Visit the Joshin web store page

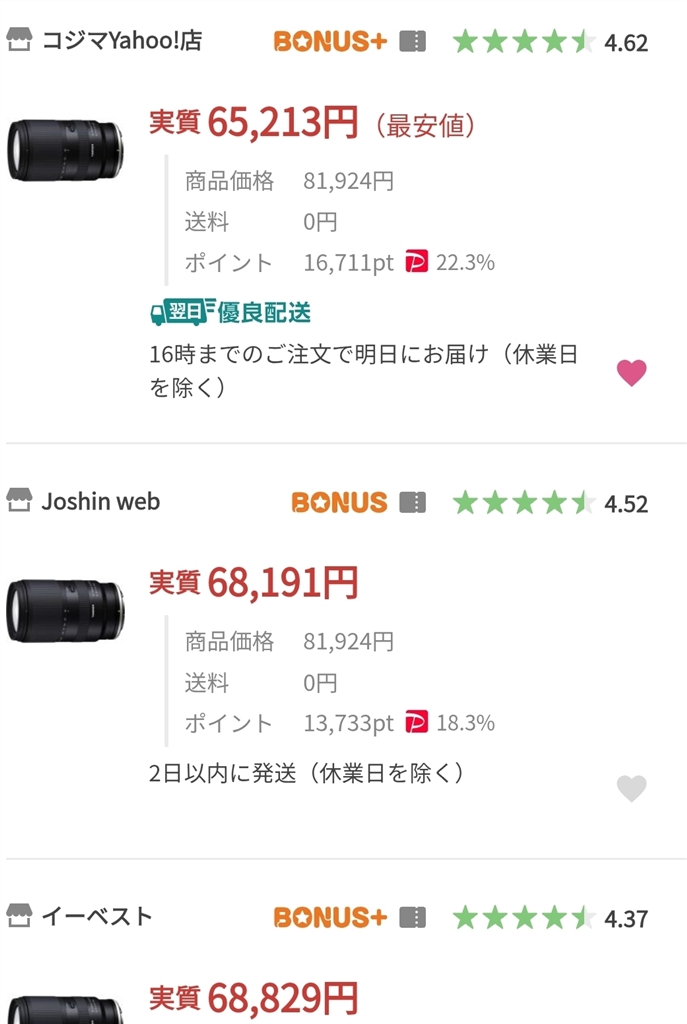(100, 501)
